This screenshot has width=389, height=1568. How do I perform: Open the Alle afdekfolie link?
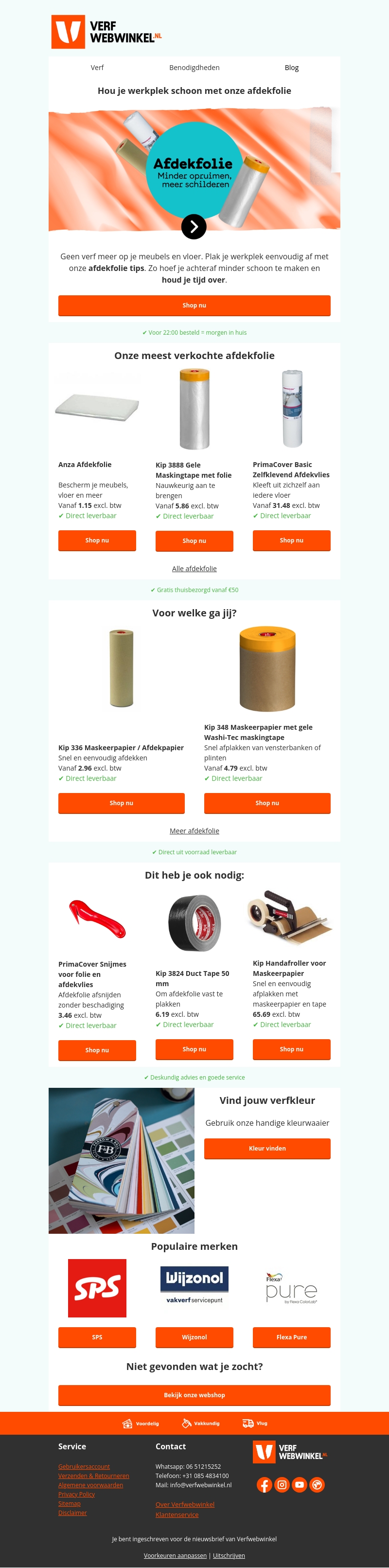point(194,569)
